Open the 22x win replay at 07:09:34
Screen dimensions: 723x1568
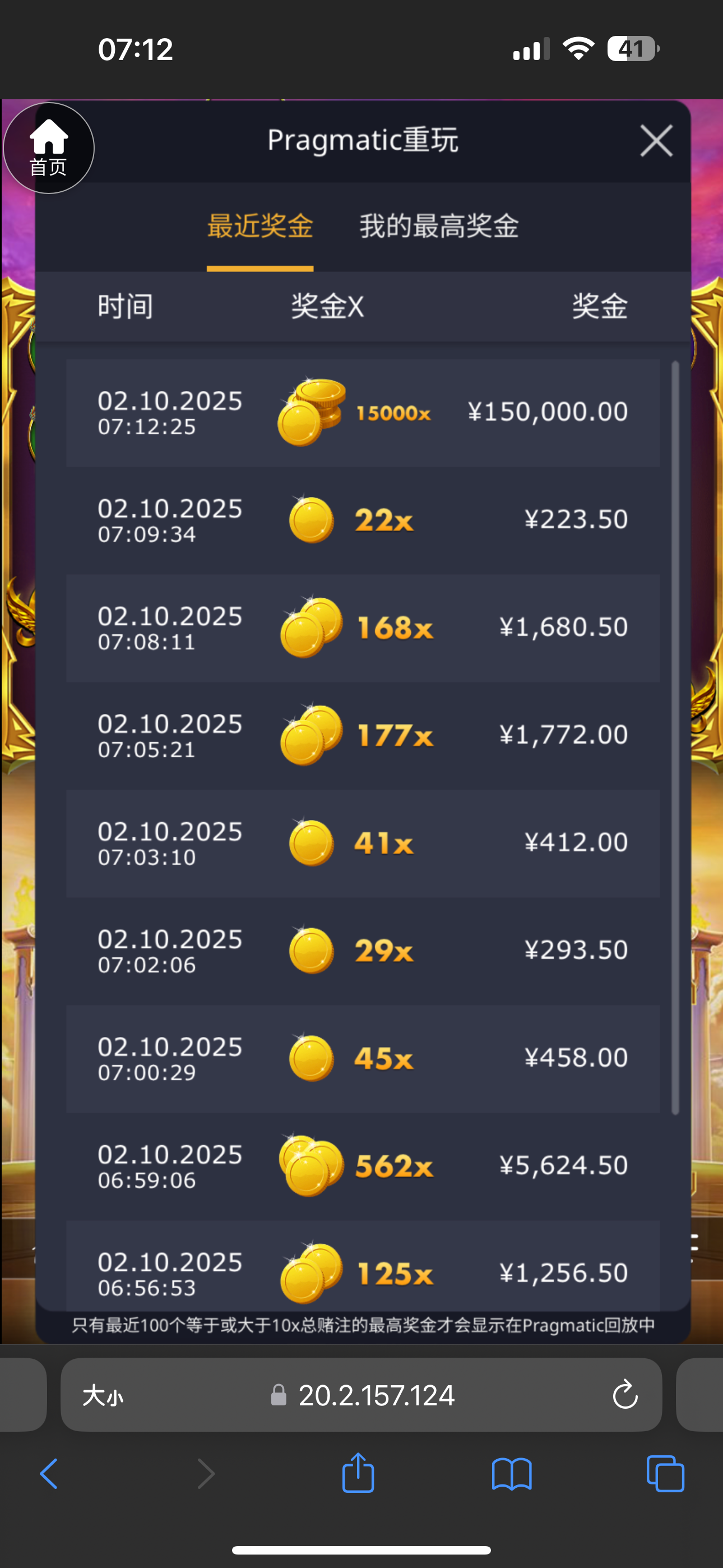pyautogui.click(x=363, y=520)
